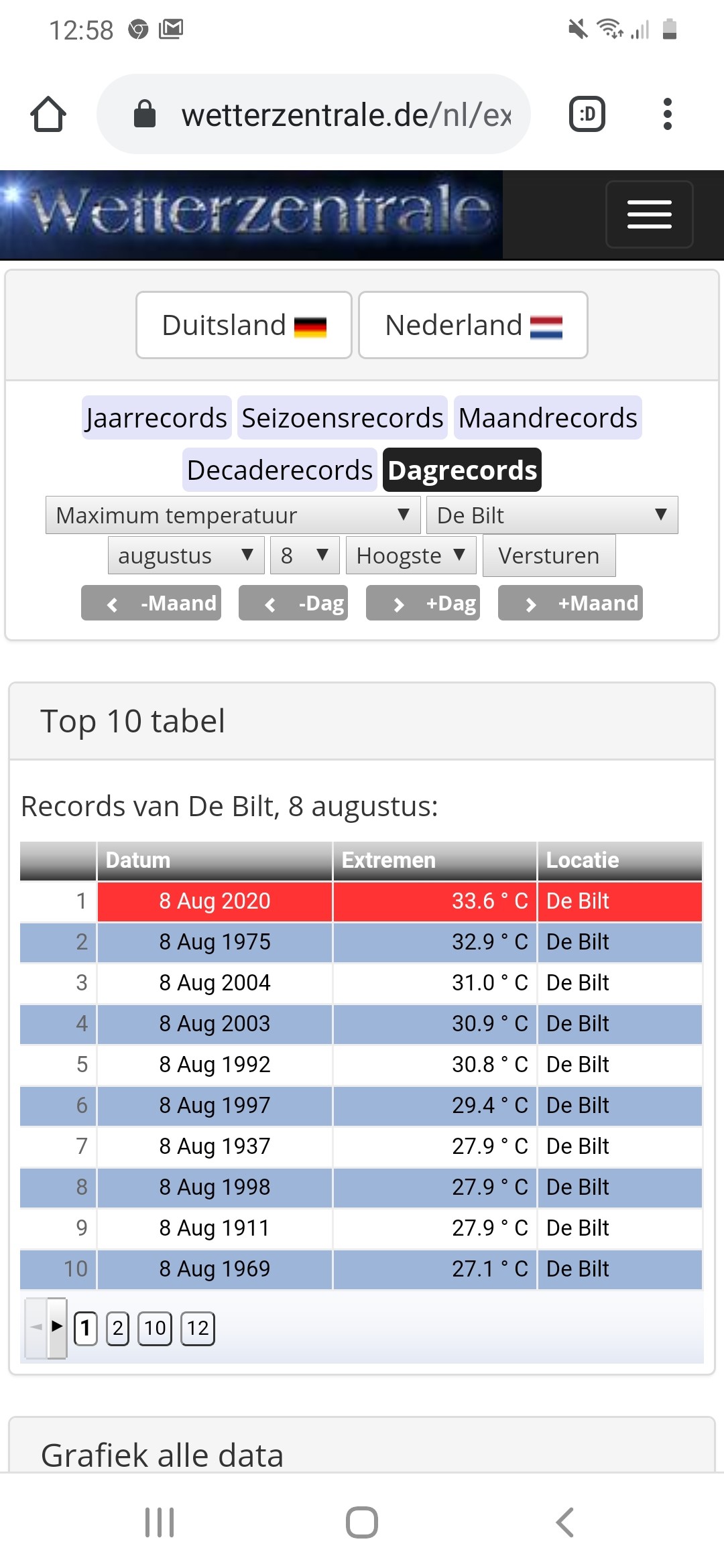Viewport: 724px width, 1568px height.
Task: Select Nederland country button
Action: (x=473, y=325)
